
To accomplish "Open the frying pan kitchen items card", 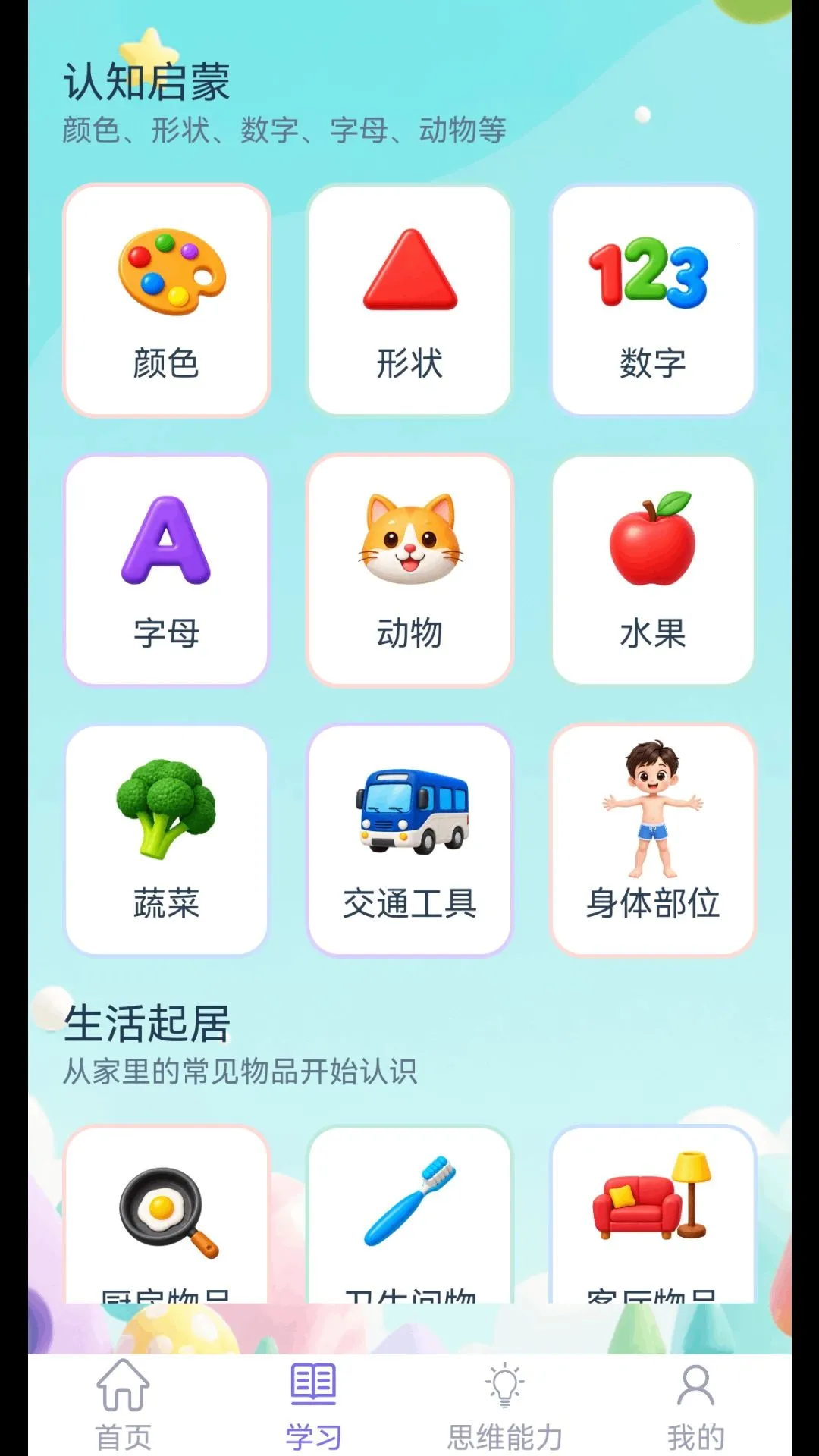I will 166,1214.
